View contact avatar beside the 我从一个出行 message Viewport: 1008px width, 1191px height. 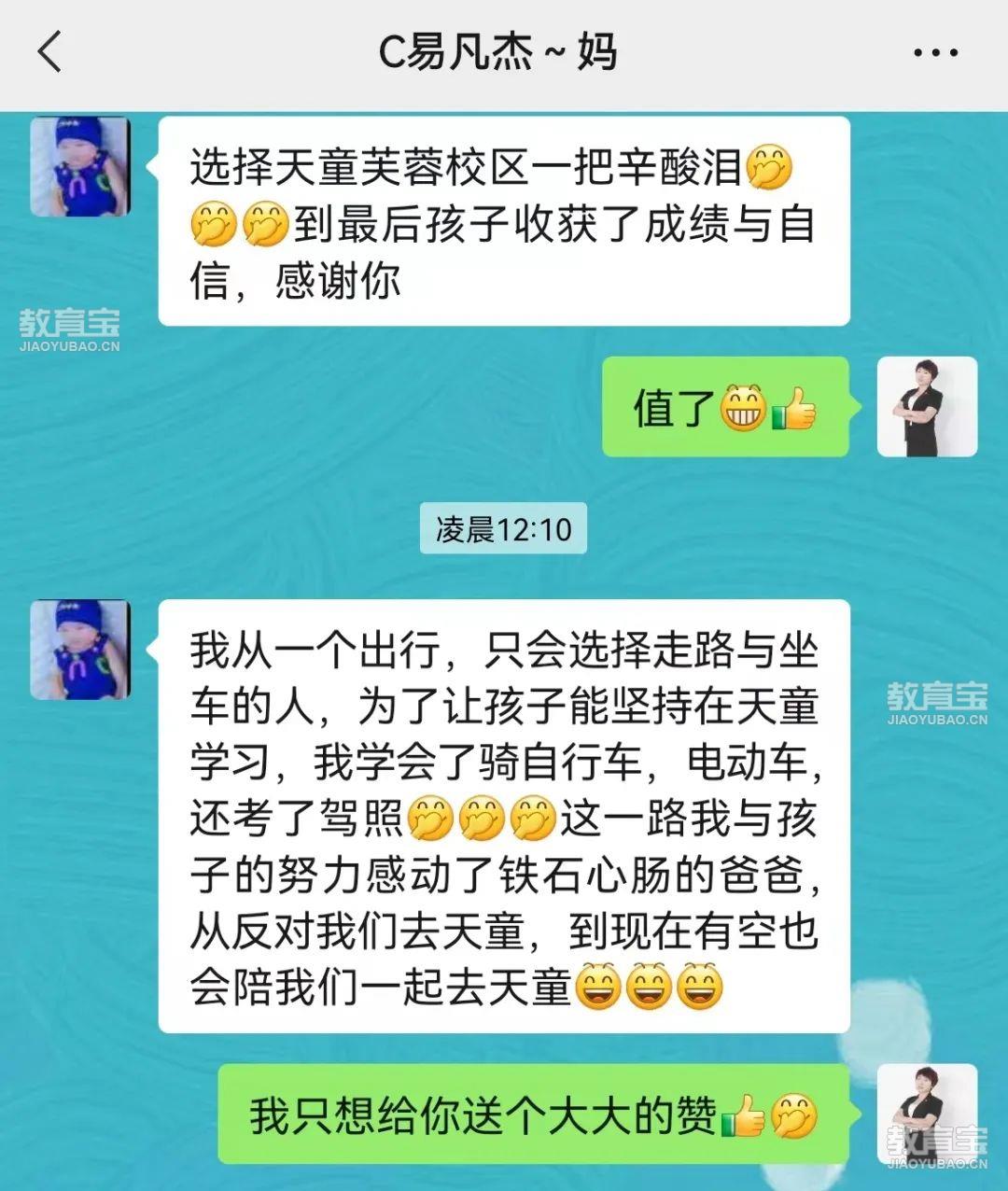pyautogui.click(x=79, y=650)
